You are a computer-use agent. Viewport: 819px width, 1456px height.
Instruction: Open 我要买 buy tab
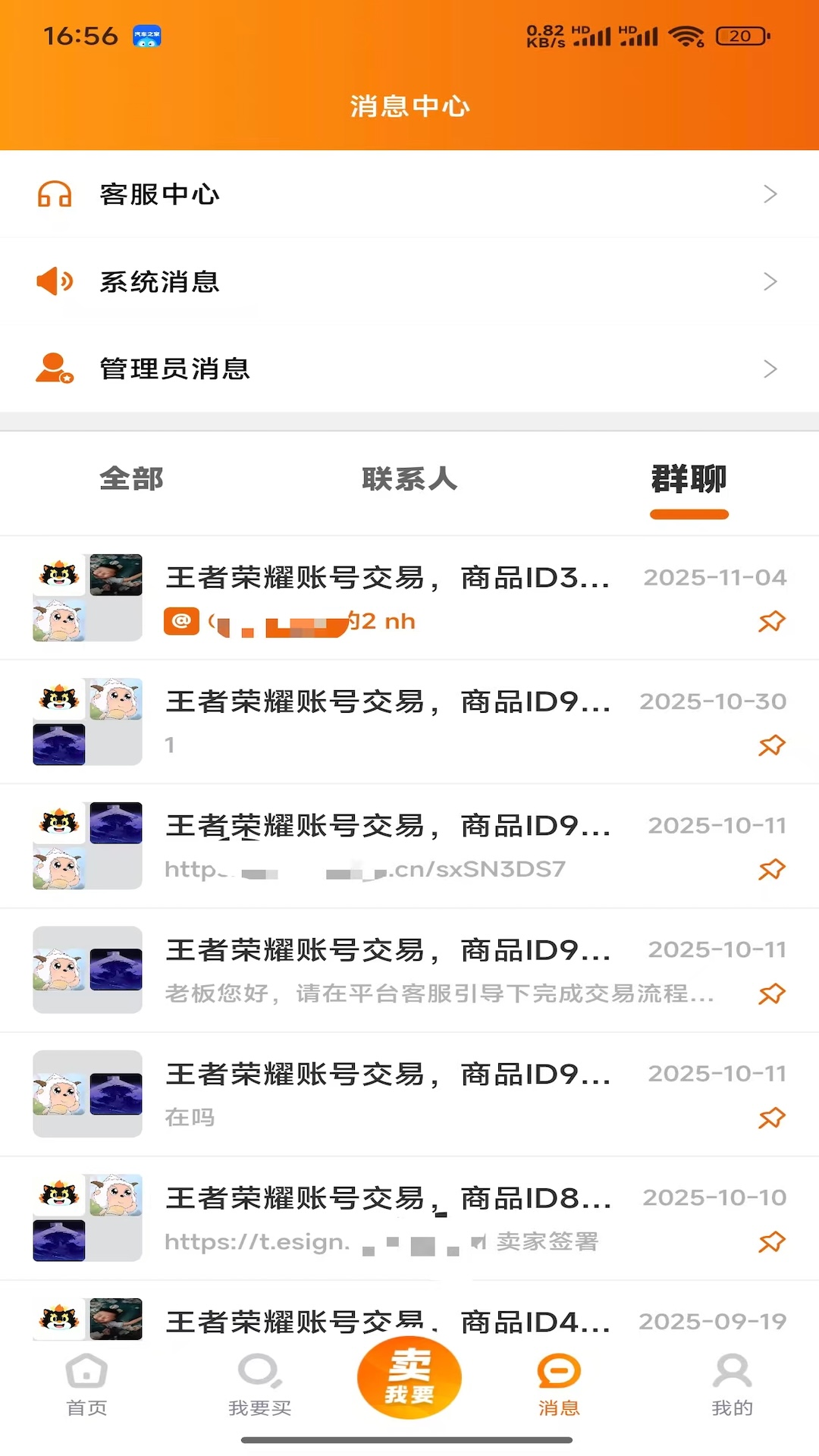pos(259,1385)
